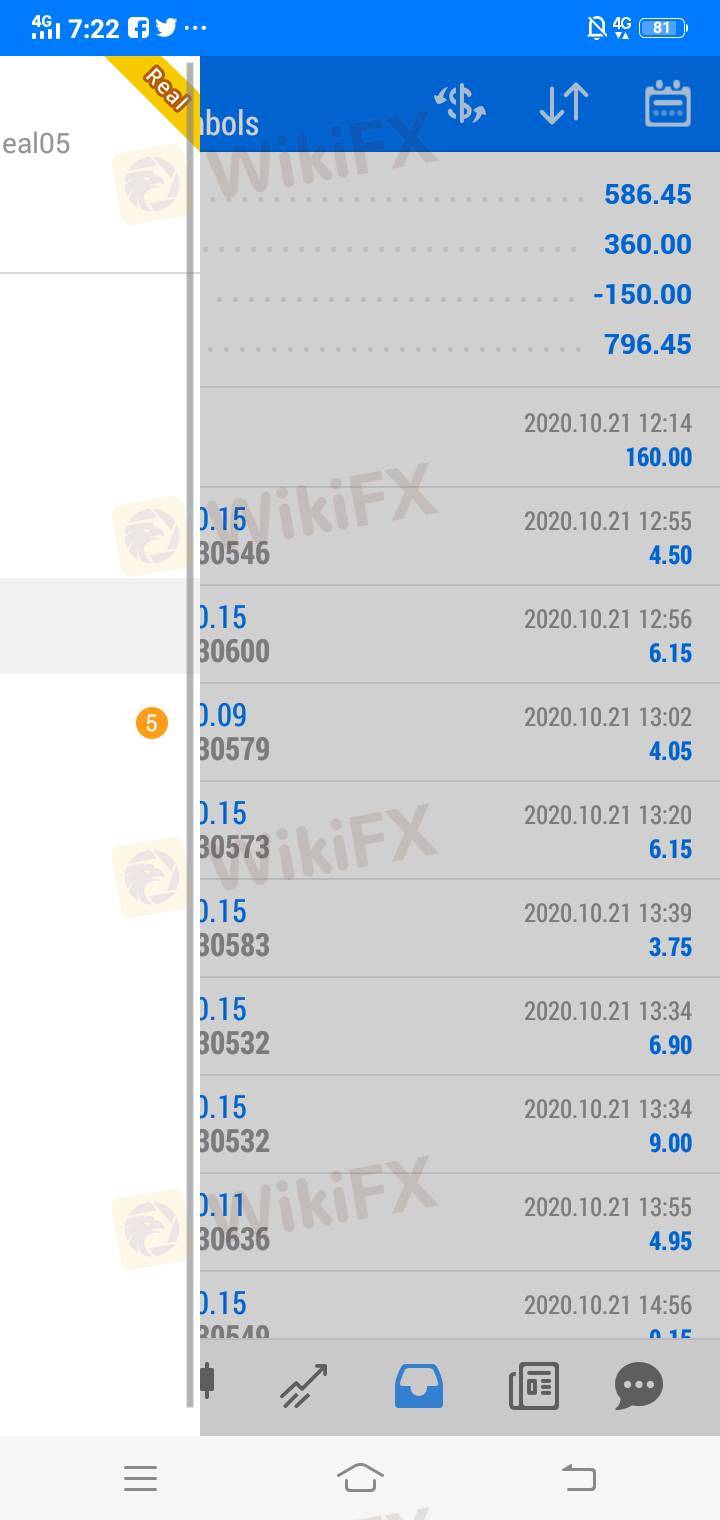Tap the system back button

coord(578,1477)
